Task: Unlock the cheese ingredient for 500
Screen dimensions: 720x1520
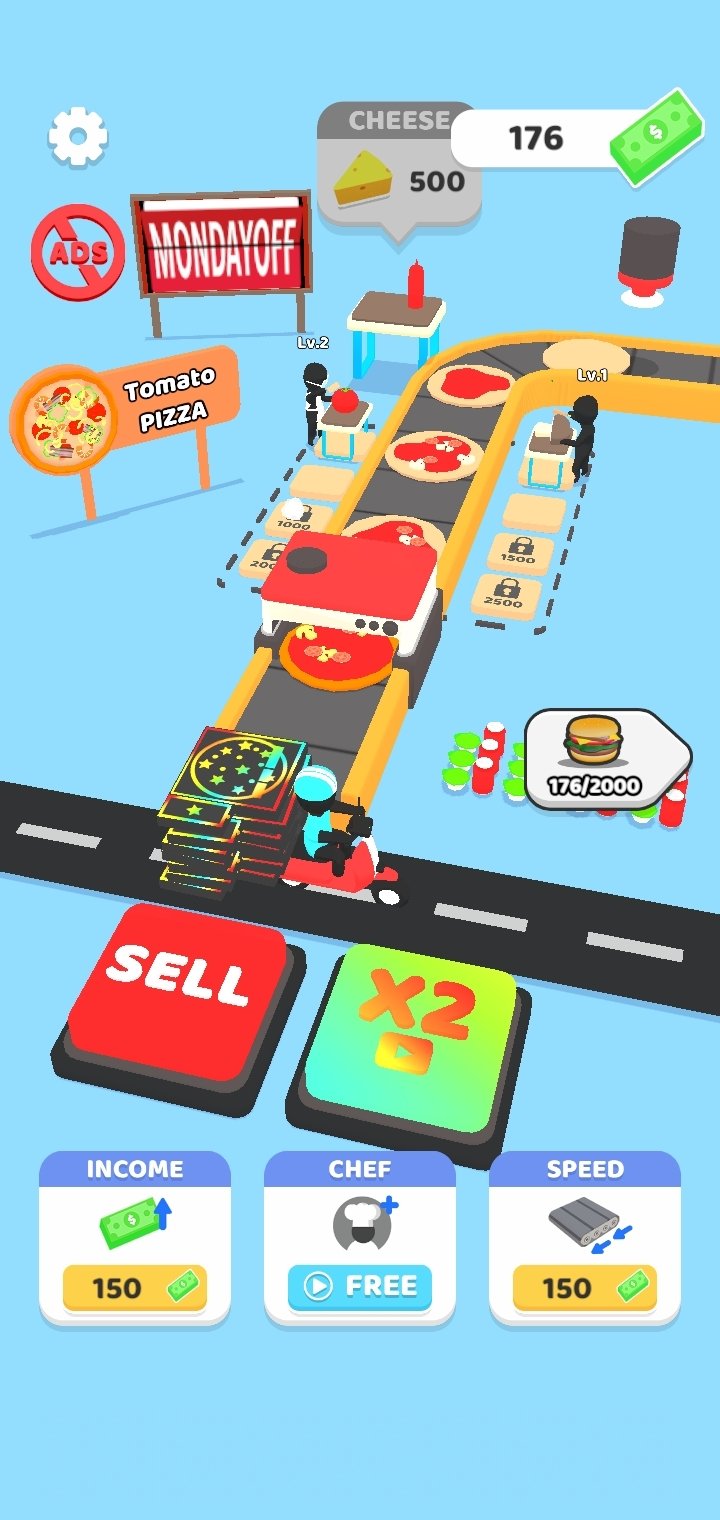Action: coord(399,167)
